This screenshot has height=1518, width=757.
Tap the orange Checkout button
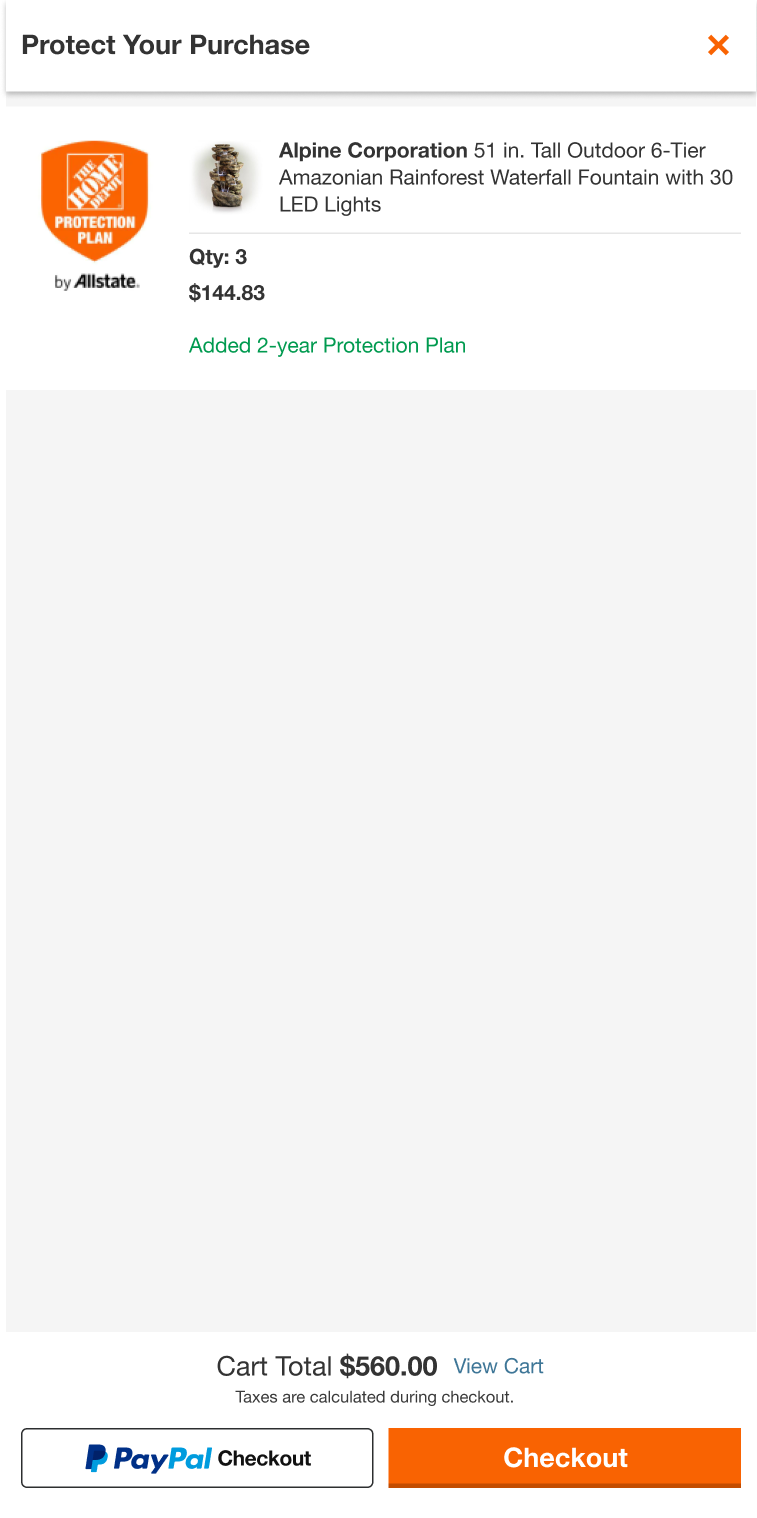pyautogui.click(x=565, y=1458)
